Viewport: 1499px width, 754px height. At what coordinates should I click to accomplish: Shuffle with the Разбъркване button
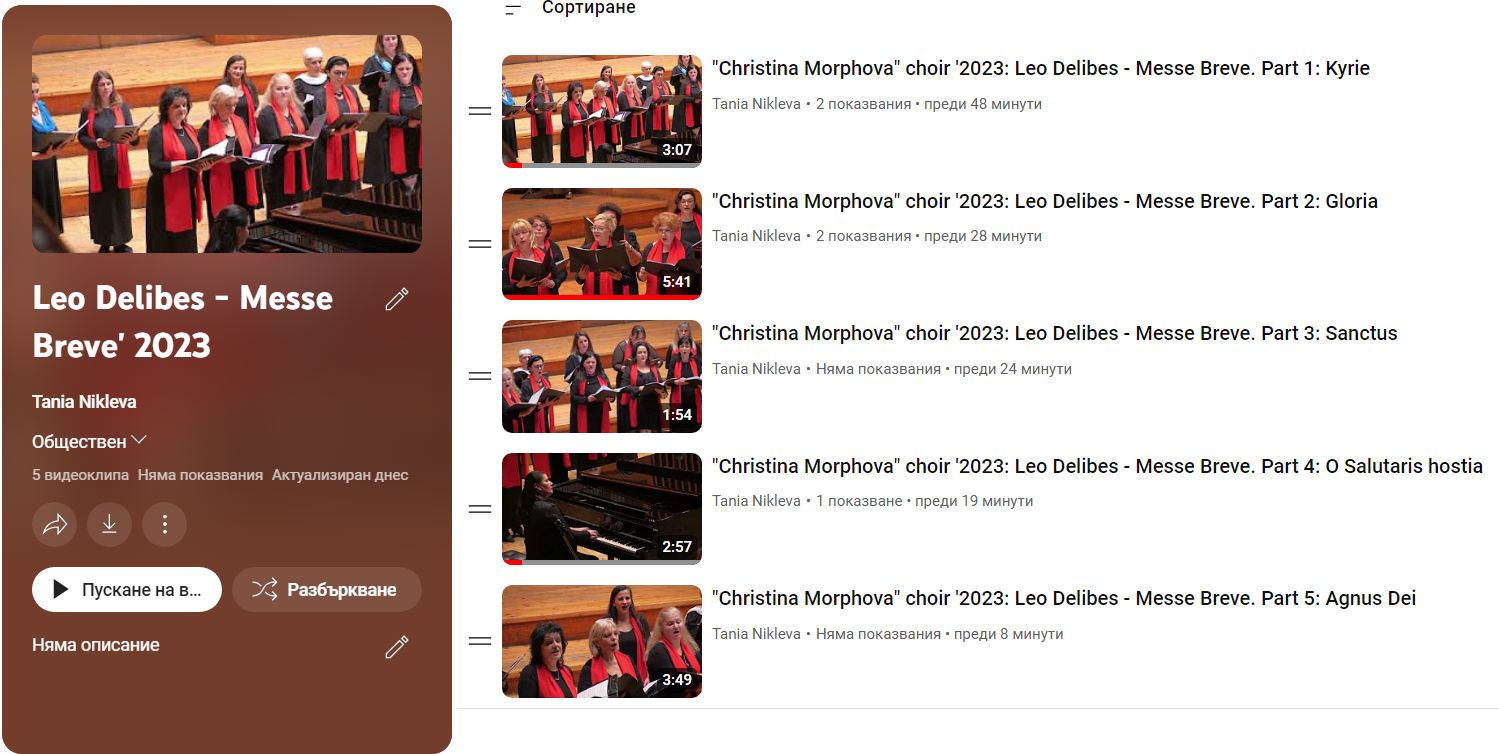click(x=327, y=589)
